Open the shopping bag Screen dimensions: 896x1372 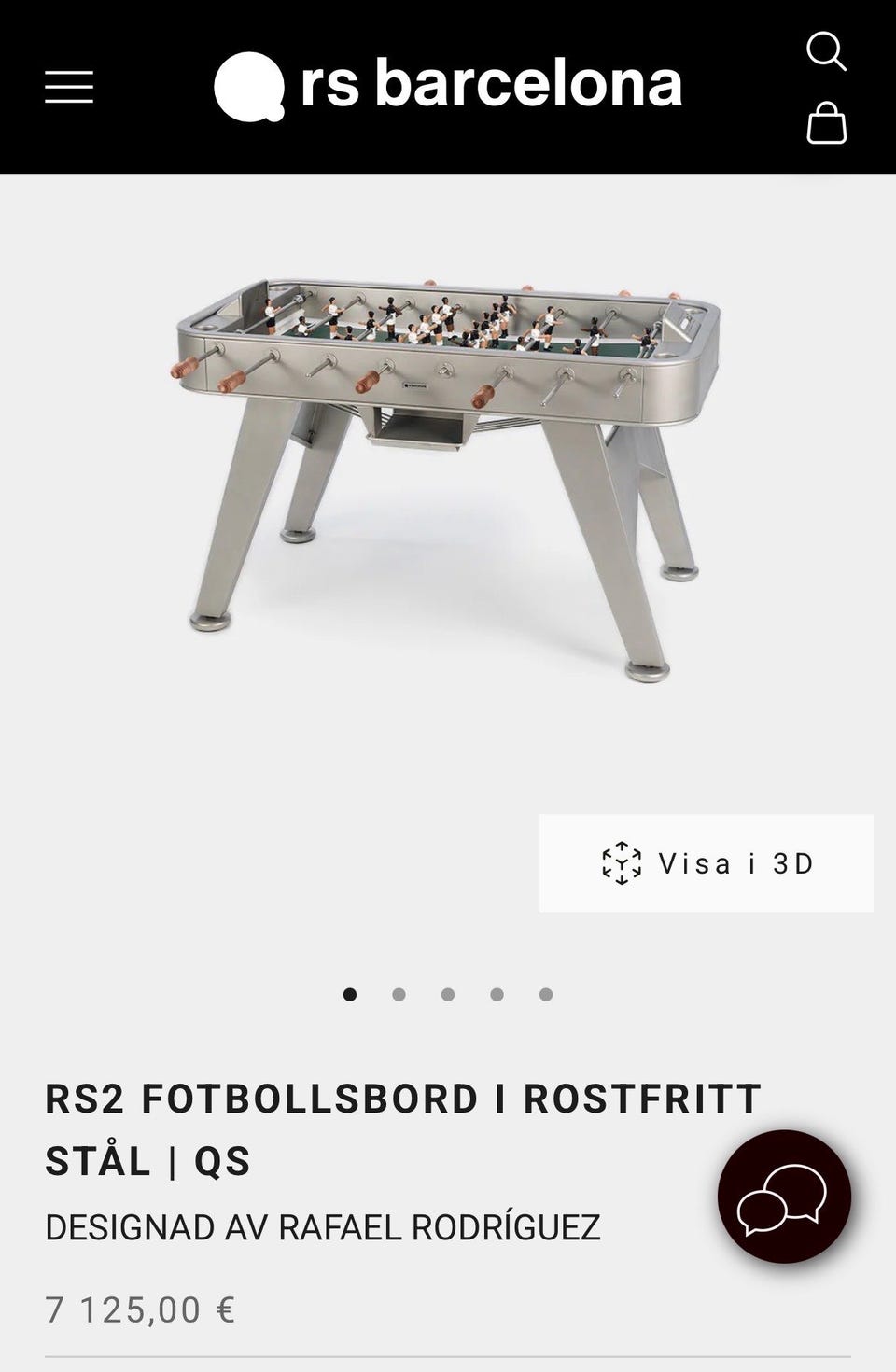point(826,123)
